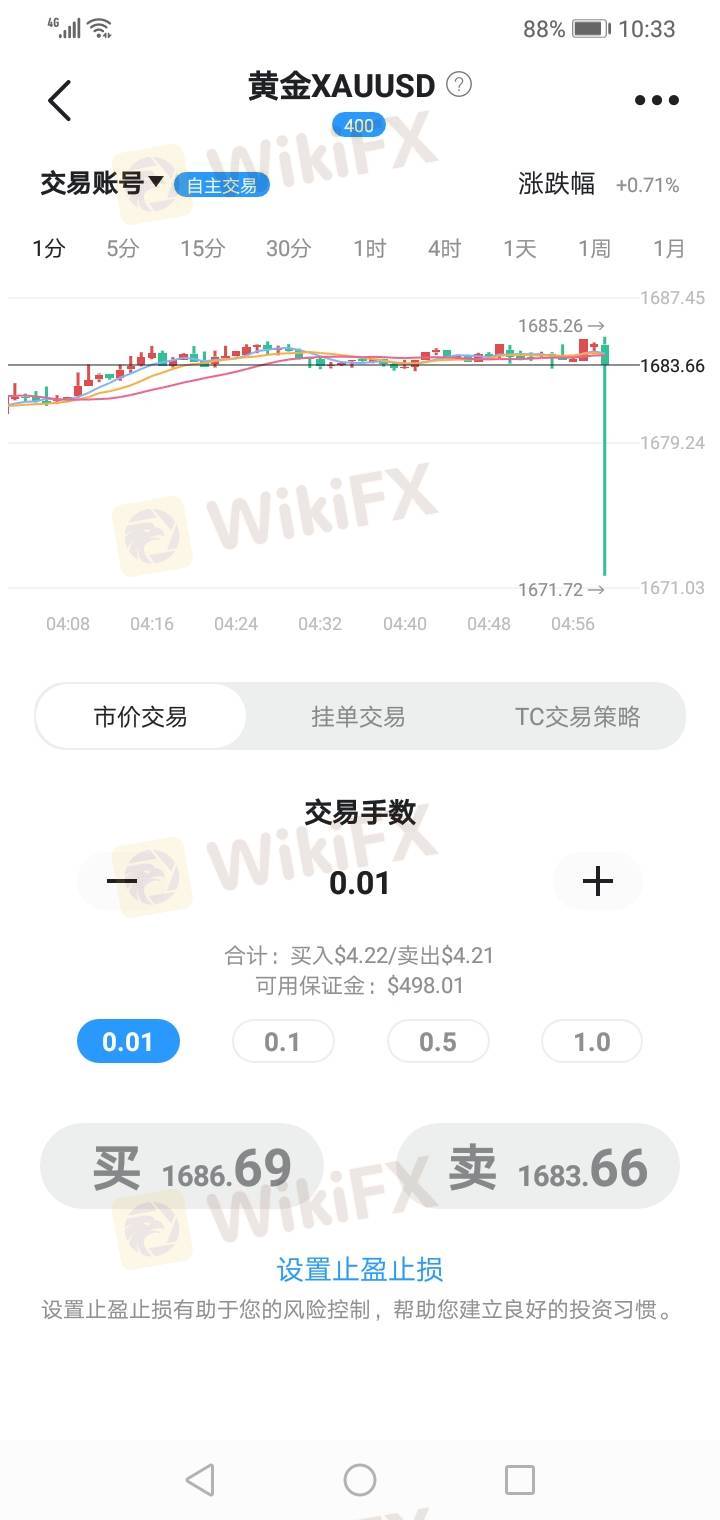This screenshot has height=1520, width=720.
Task: Switch chart to 15分 timeframe
Action: (203, 248)
